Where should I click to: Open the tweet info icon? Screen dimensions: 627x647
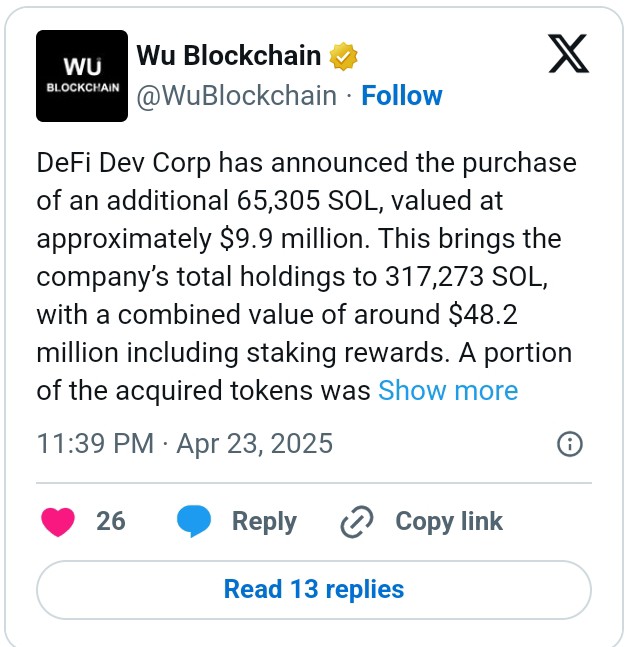coord(569,444)
